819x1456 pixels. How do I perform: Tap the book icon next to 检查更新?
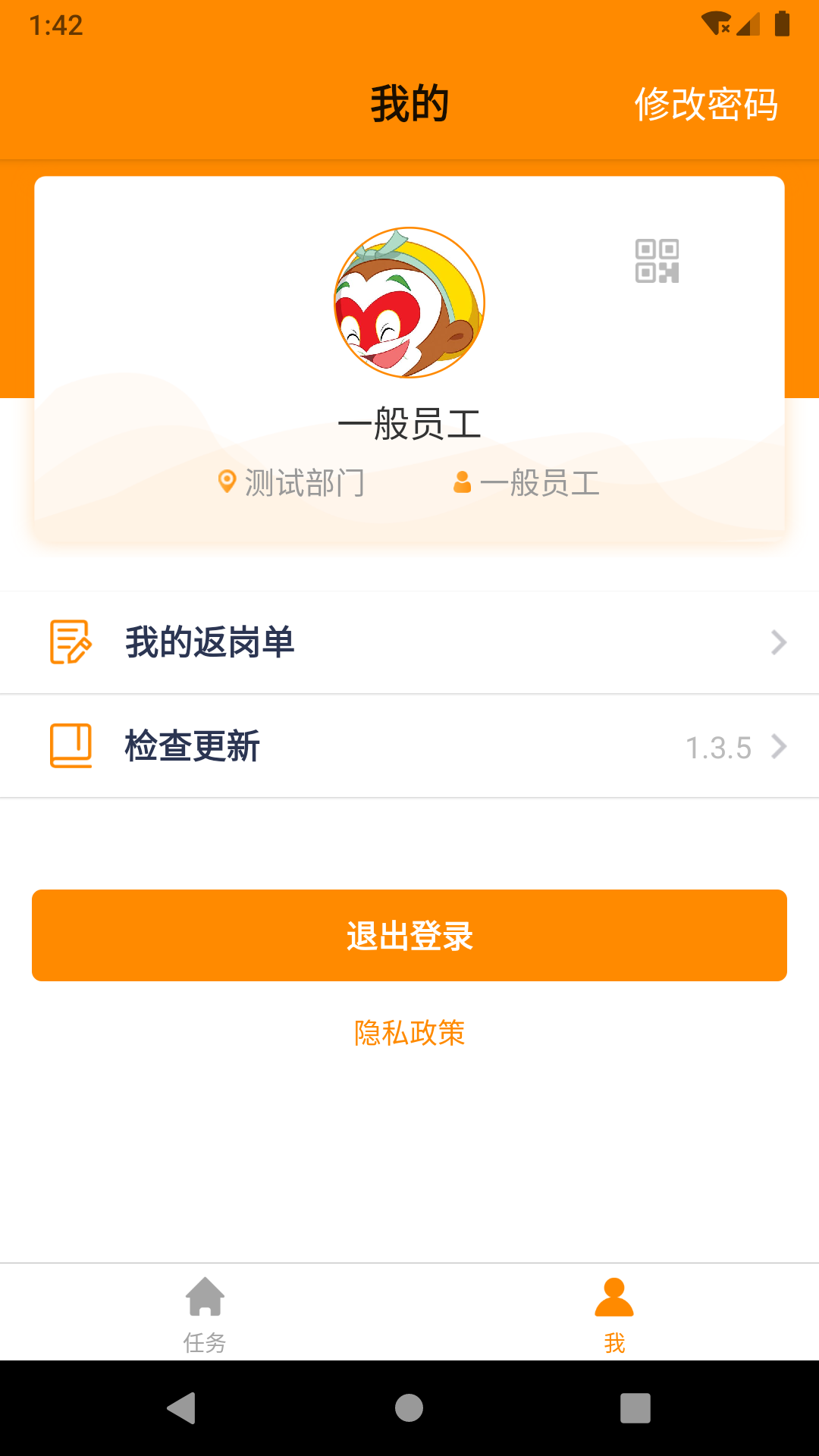69,746
